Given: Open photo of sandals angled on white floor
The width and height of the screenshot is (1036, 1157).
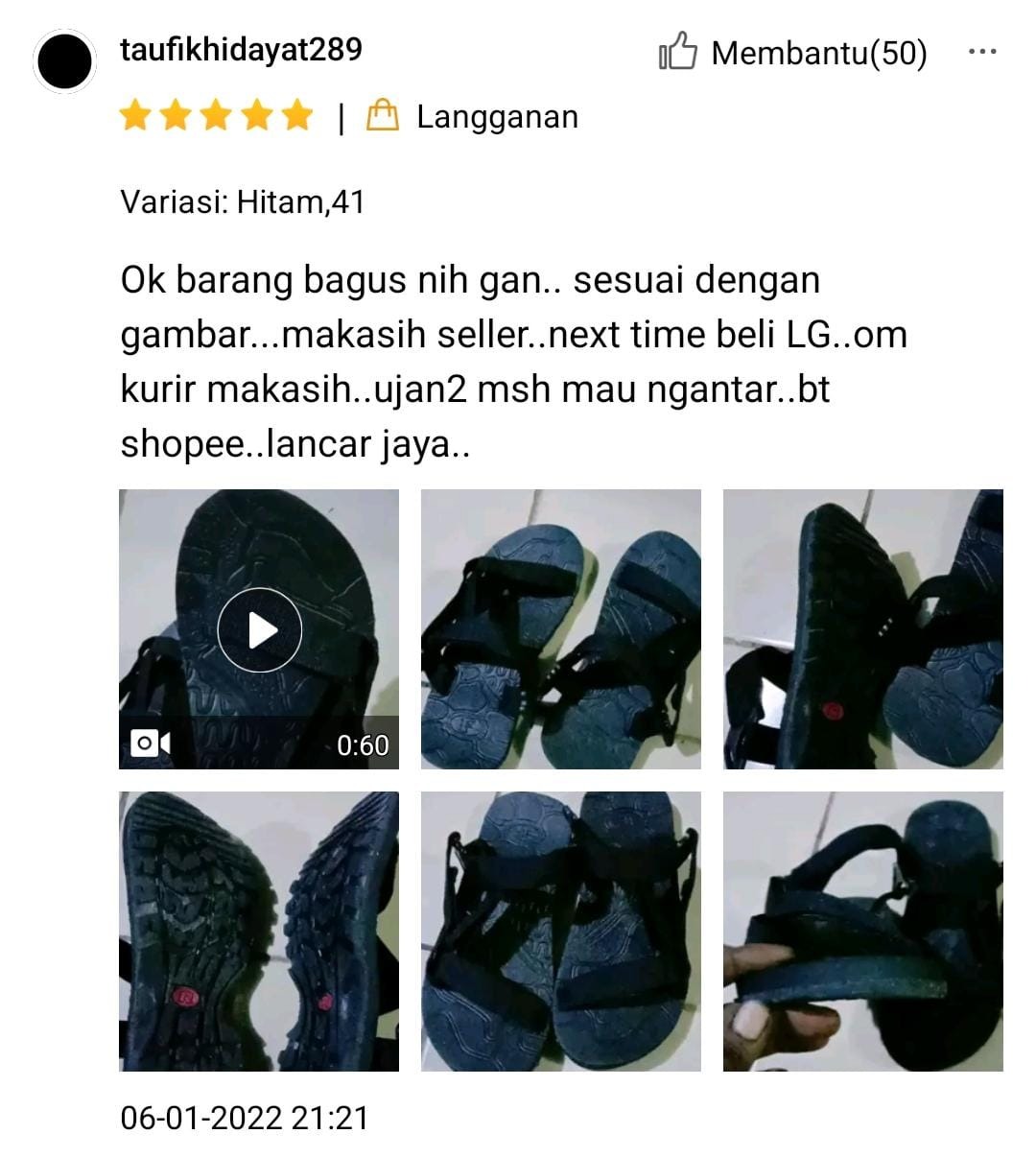Looking at the screenshot, I should click(x=561, y=629).
